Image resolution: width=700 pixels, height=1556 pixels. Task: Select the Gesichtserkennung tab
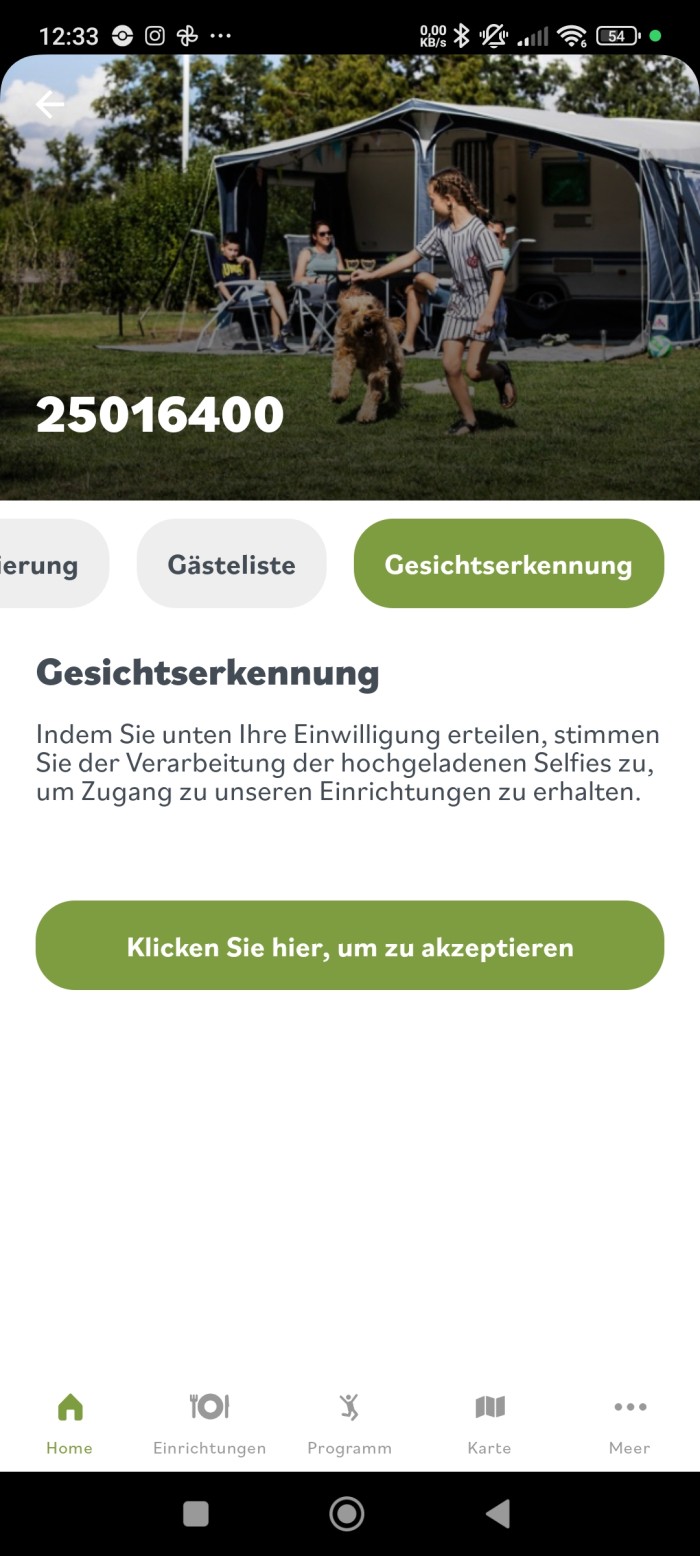508,564
